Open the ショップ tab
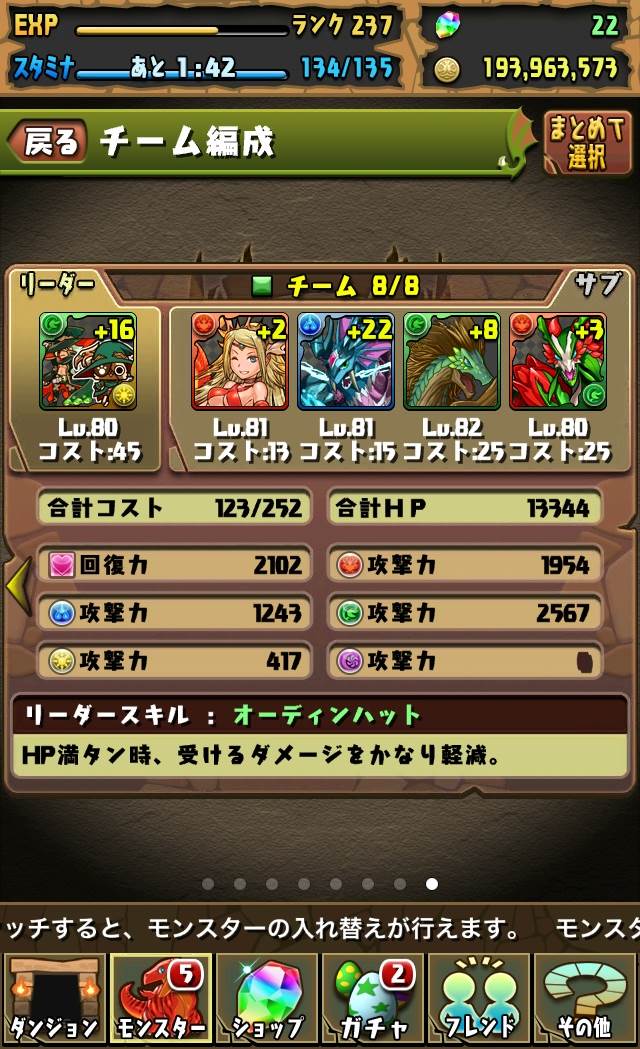The width and height of the screenshot is (640, 1049). coord(267,999)
